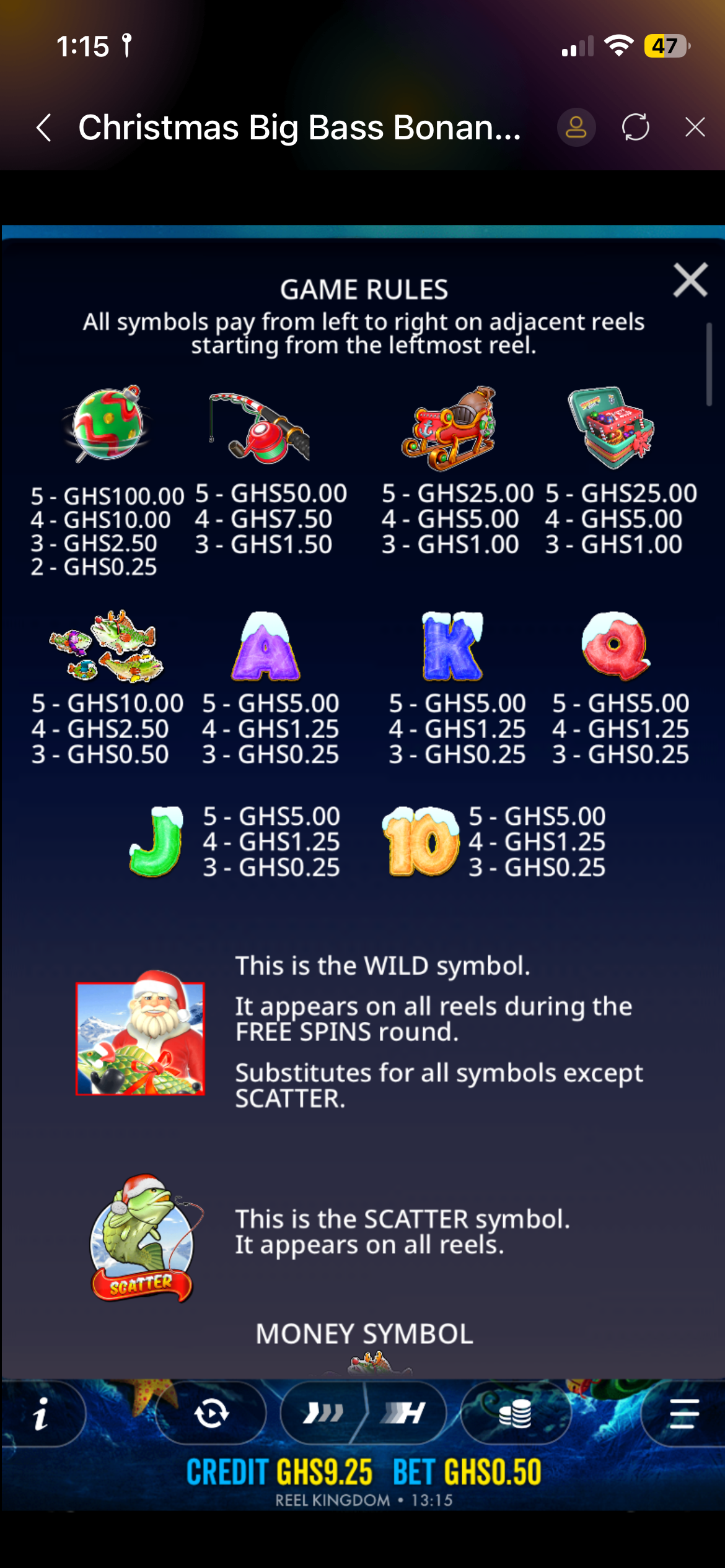Open bet amount coins button
This screenshot has width=725, height=1568.
[514, 1414]
